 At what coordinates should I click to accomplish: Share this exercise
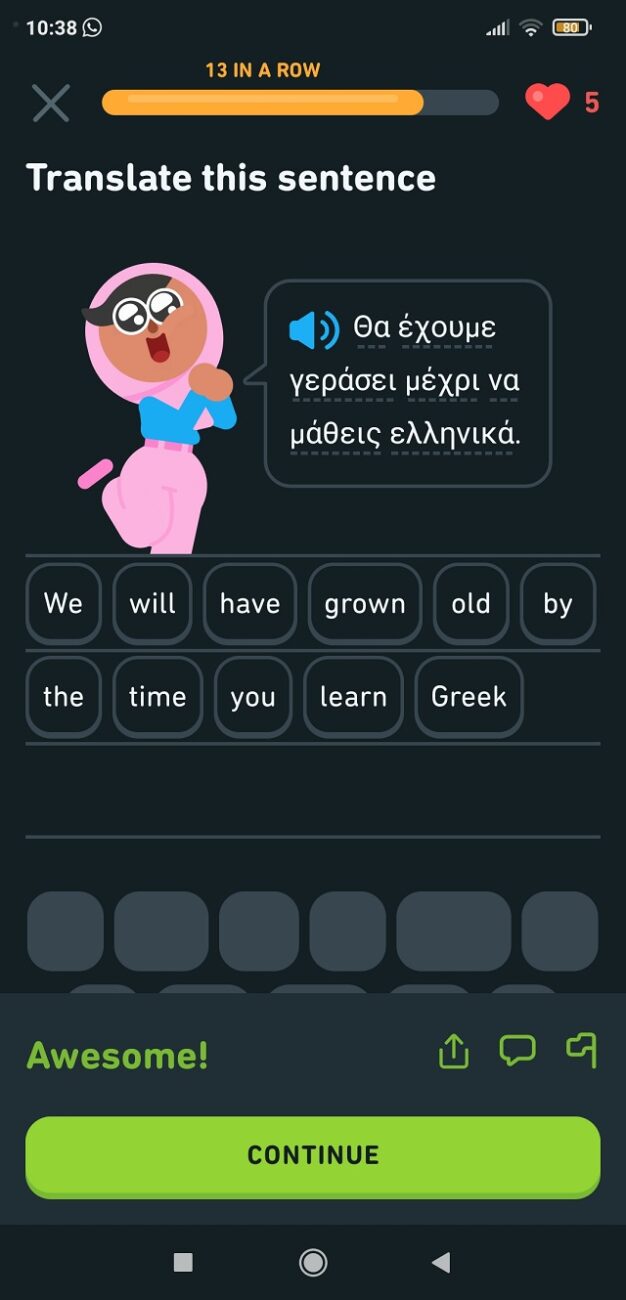point(454,1051)
